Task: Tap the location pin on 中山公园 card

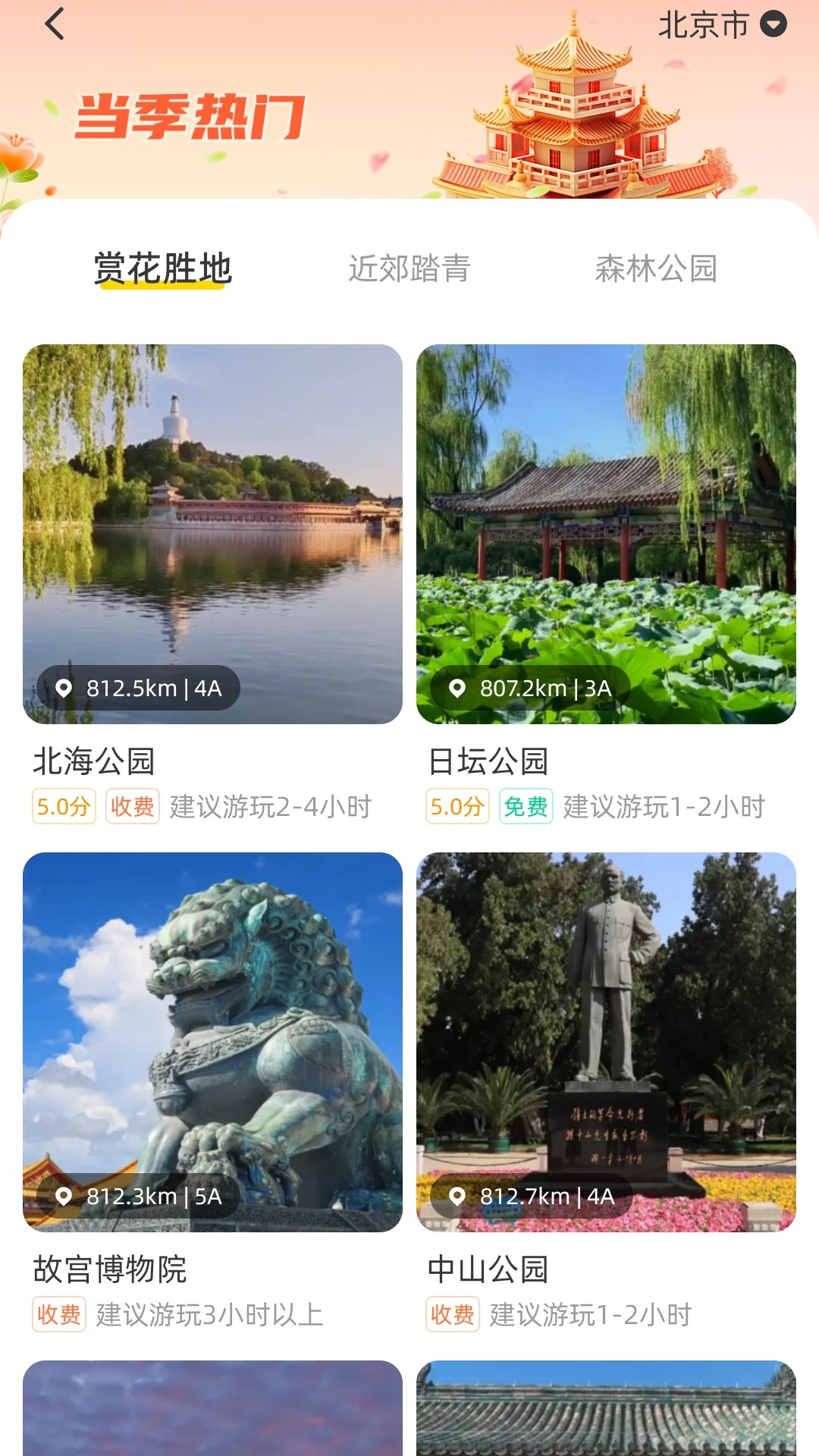Action: click(457, 1197)
